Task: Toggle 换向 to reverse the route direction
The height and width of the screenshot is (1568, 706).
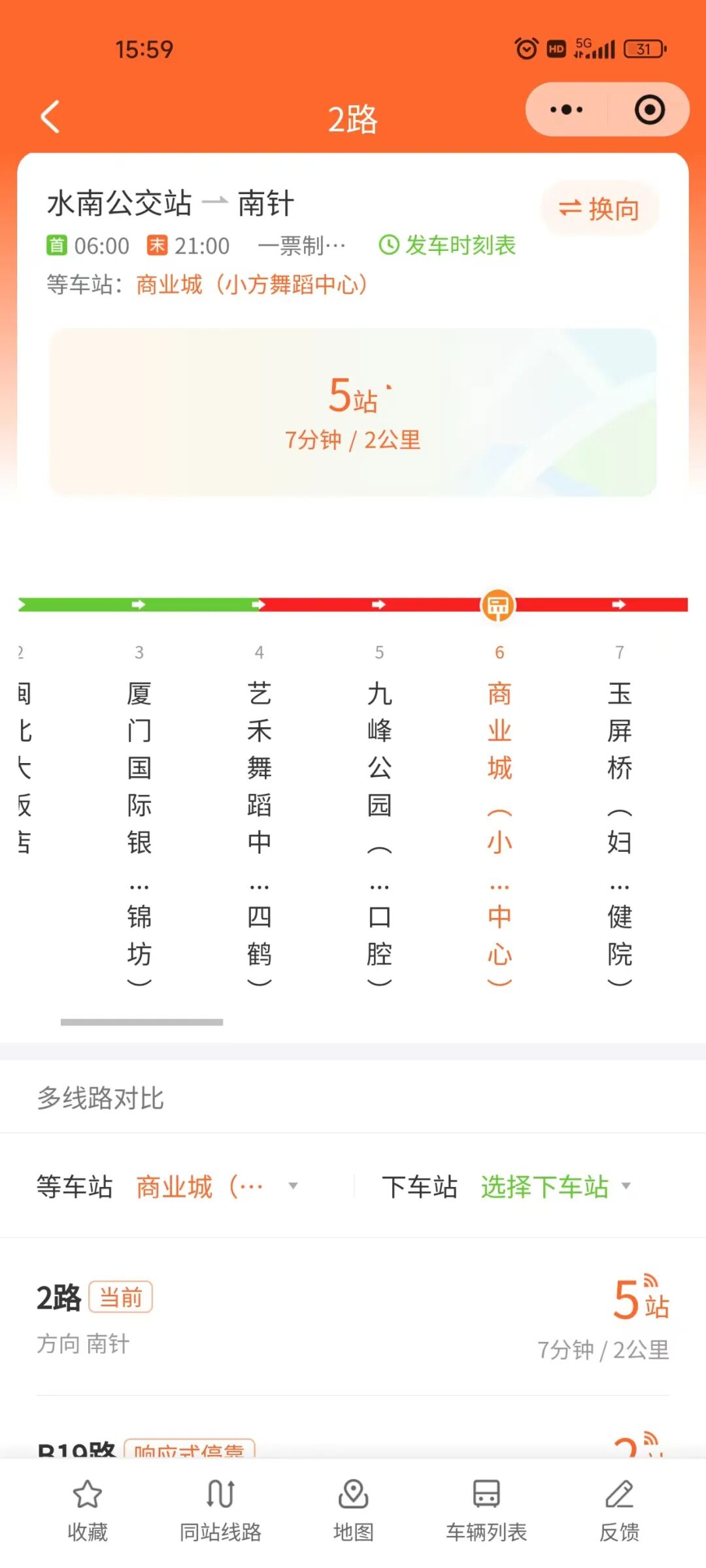Action: pos(598,208)
